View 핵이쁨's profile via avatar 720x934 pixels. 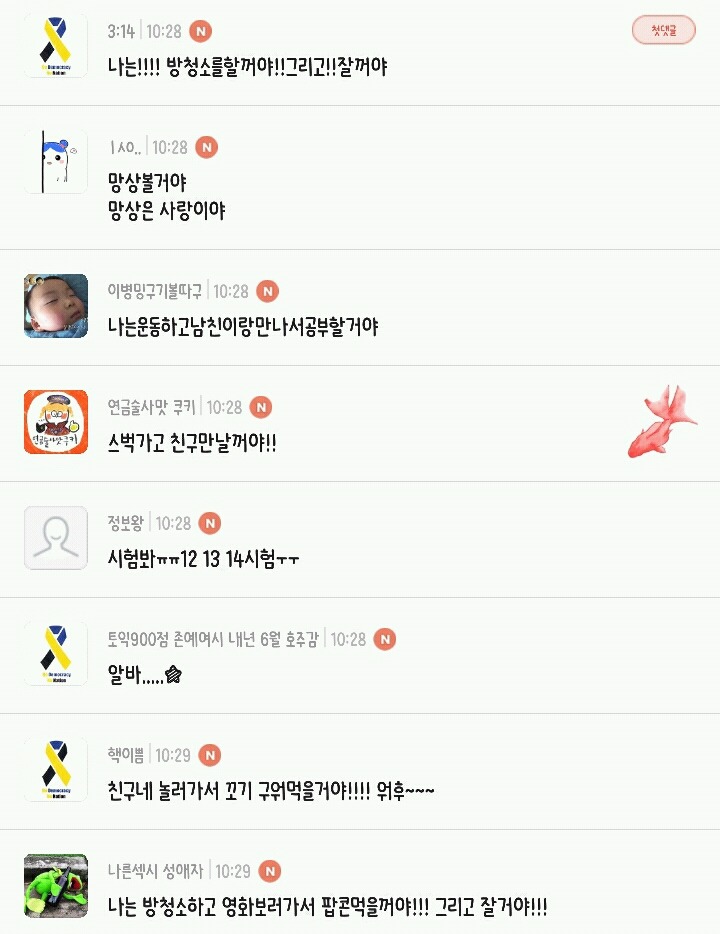coord(56,769)
